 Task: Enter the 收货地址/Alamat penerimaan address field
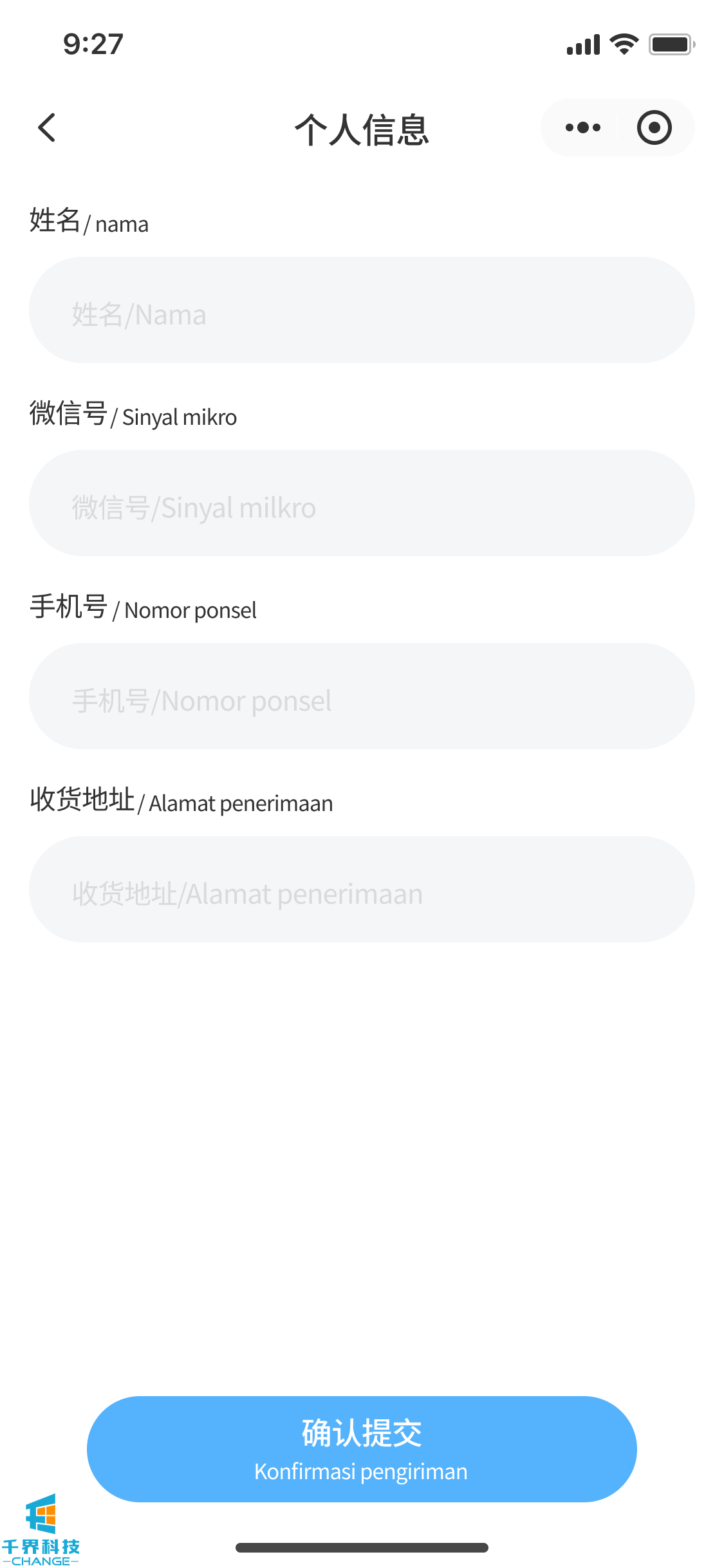362,890
